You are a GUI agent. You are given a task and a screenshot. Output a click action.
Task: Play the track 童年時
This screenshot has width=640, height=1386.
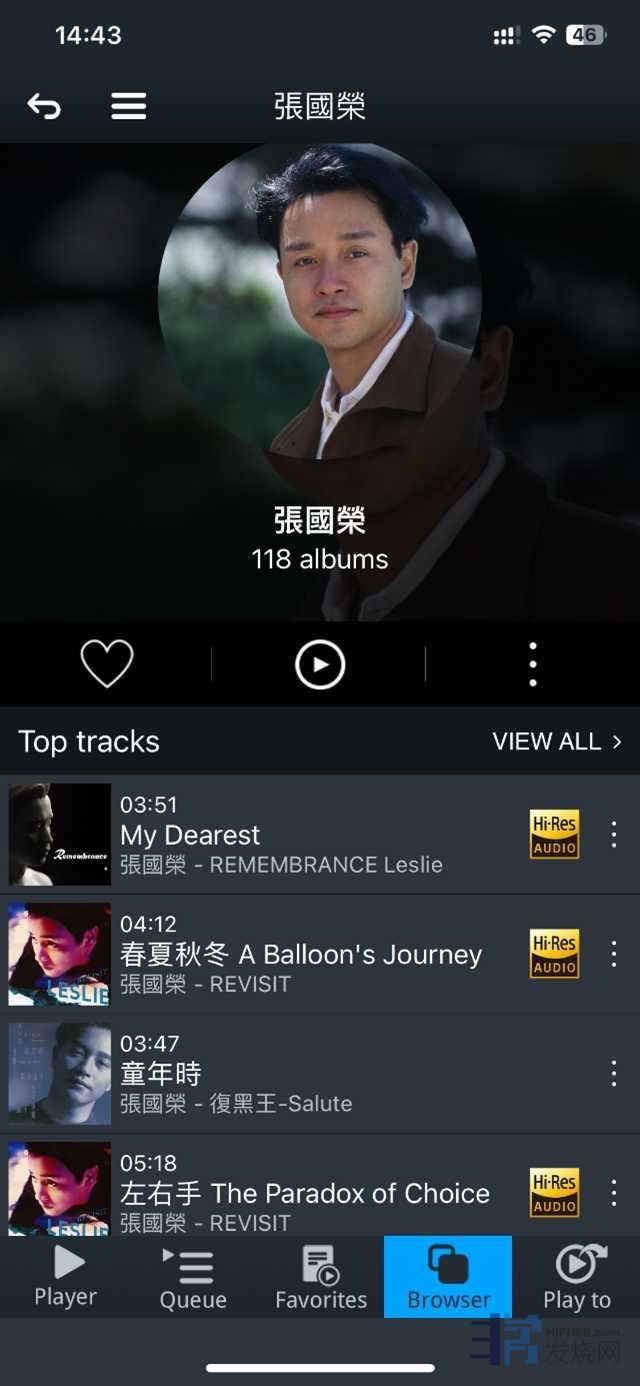click(x=300, y=1074)
